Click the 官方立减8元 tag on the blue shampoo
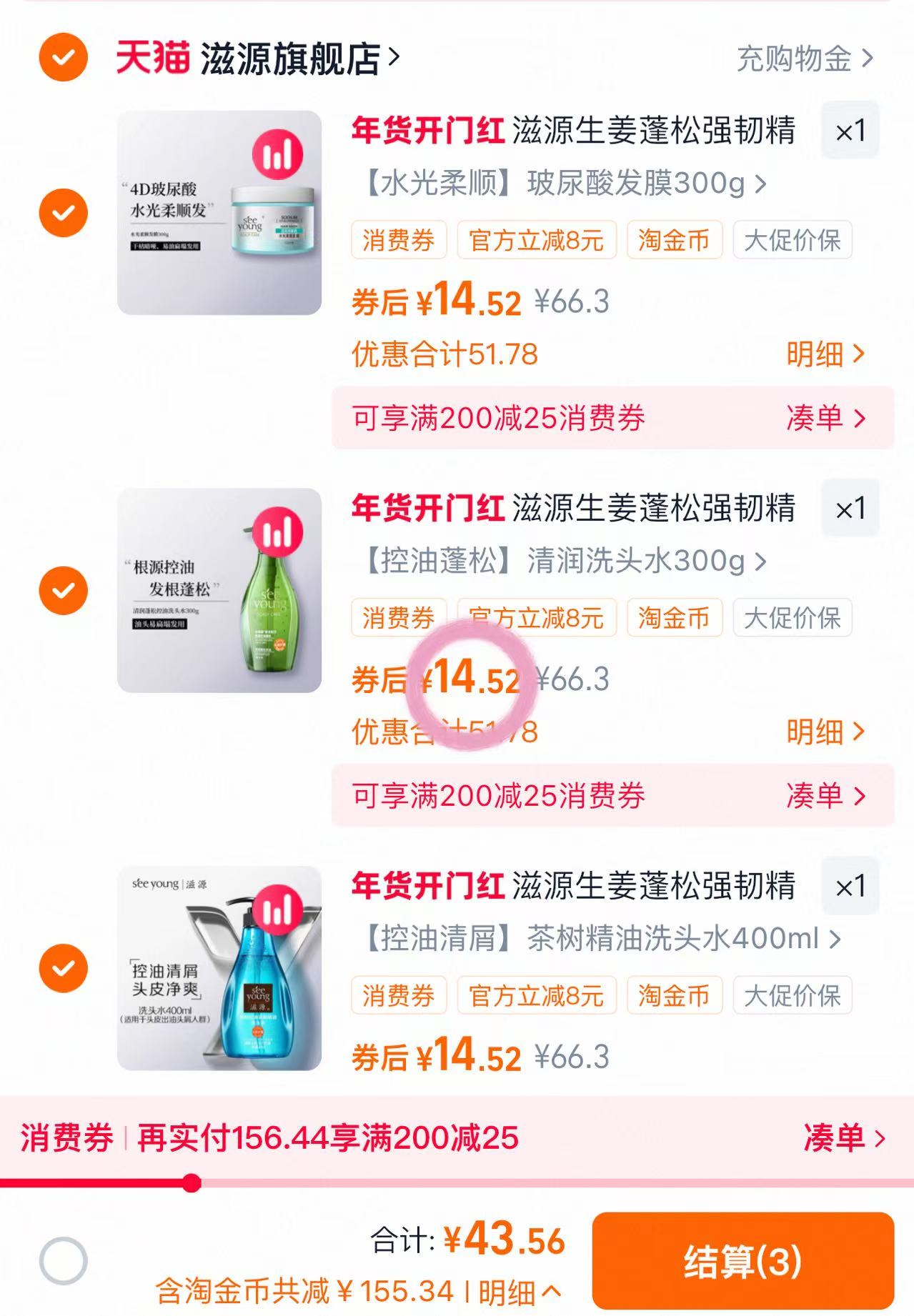Viewport: 914px width, 1316px height. tap(538, 995)
